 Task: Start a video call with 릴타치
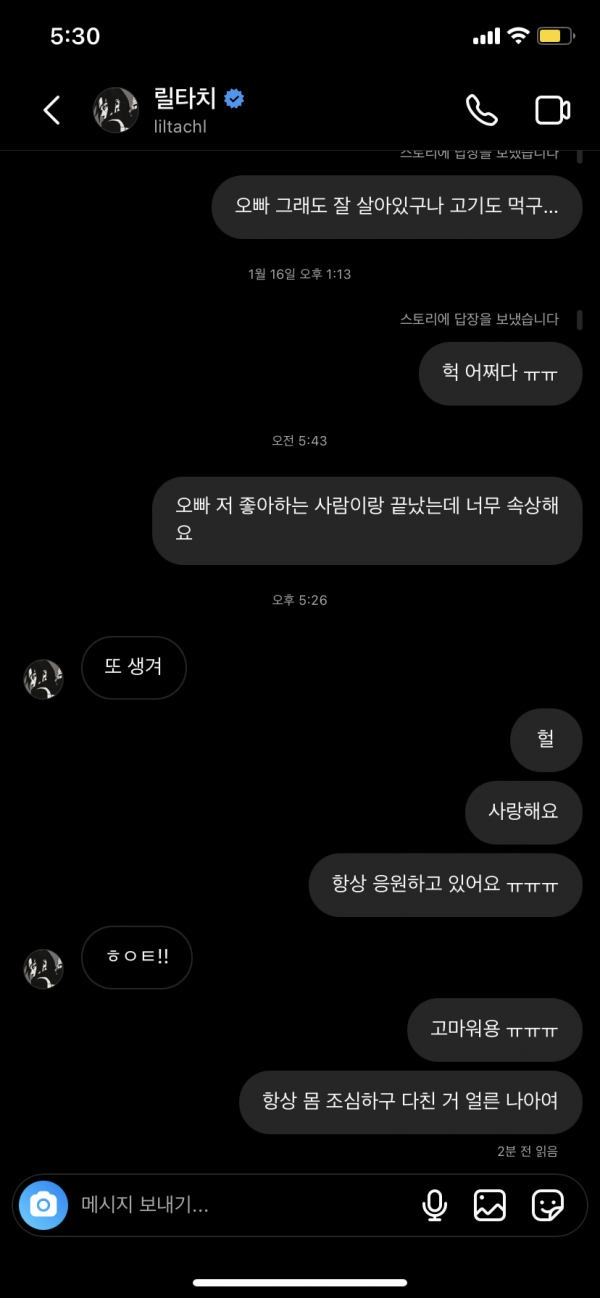[x=552, y=110]
